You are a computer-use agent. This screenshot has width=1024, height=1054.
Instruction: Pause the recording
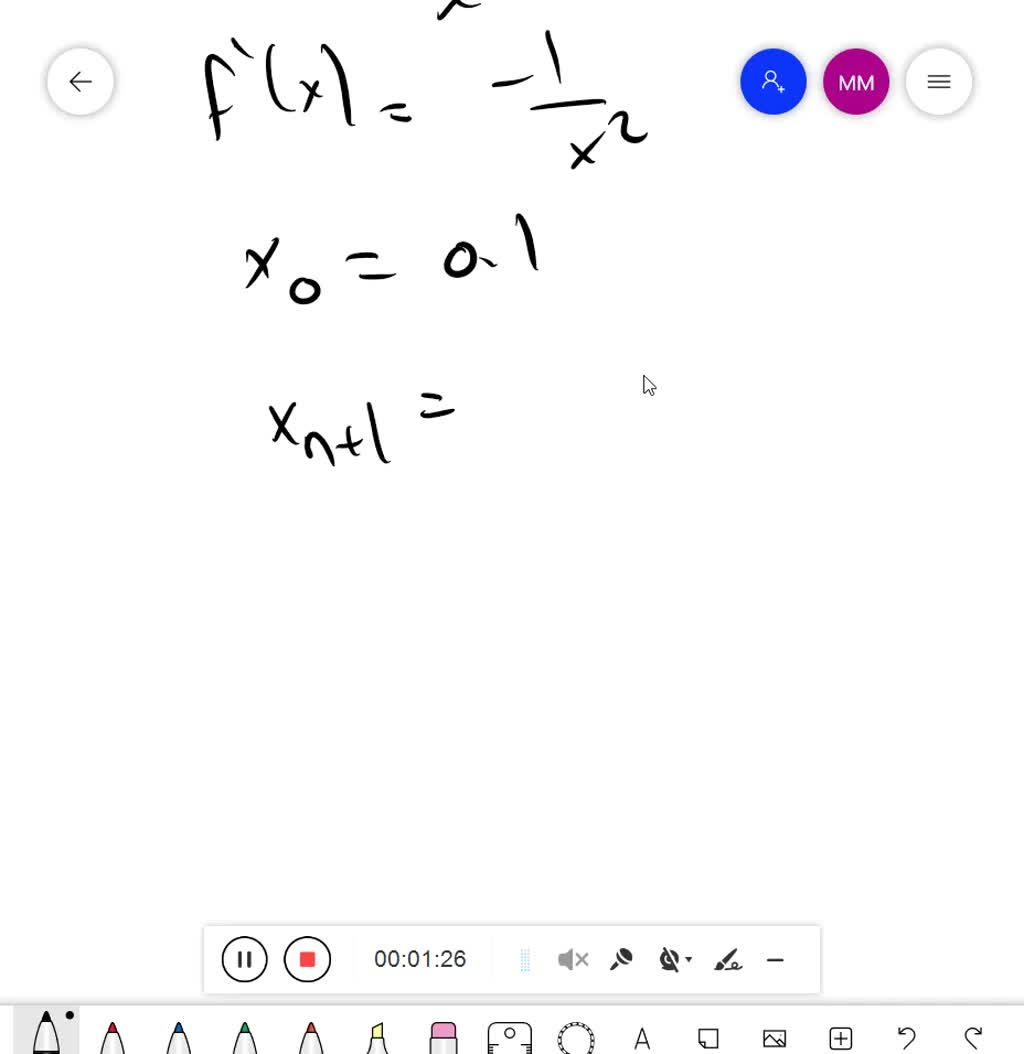coord(244,959)
